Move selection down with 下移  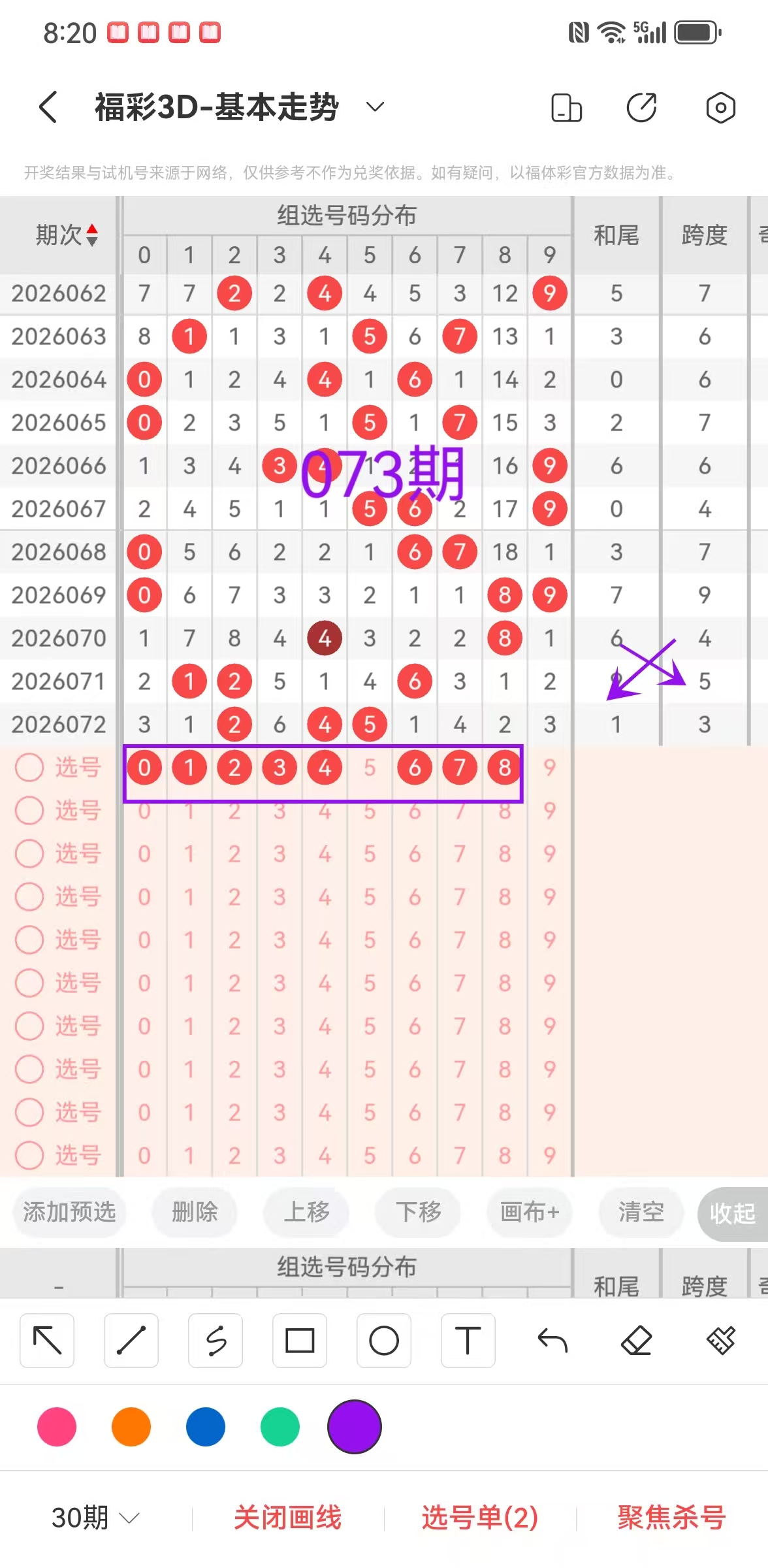point(419,1213)
